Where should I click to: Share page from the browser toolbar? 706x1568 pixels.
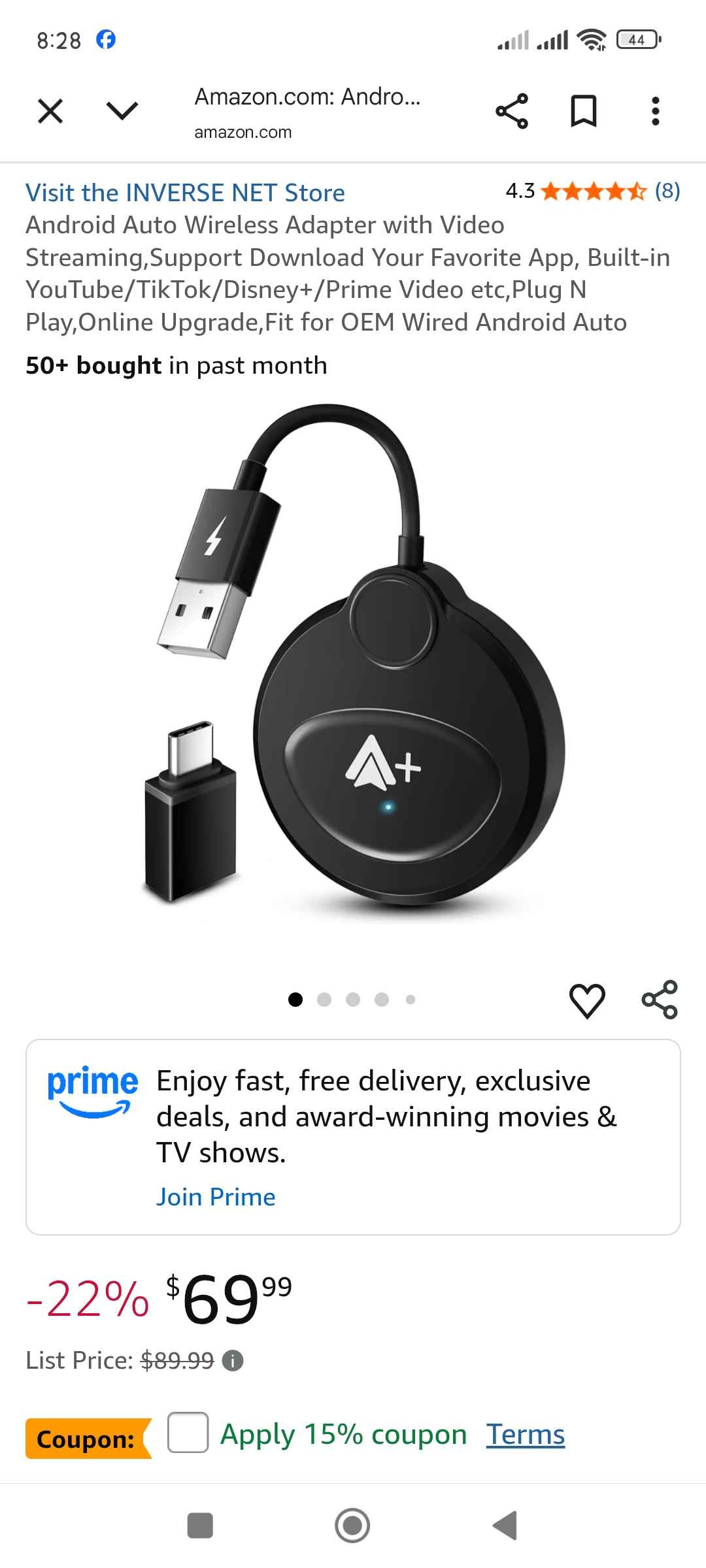pyautogui.click(x=511, y=111)
